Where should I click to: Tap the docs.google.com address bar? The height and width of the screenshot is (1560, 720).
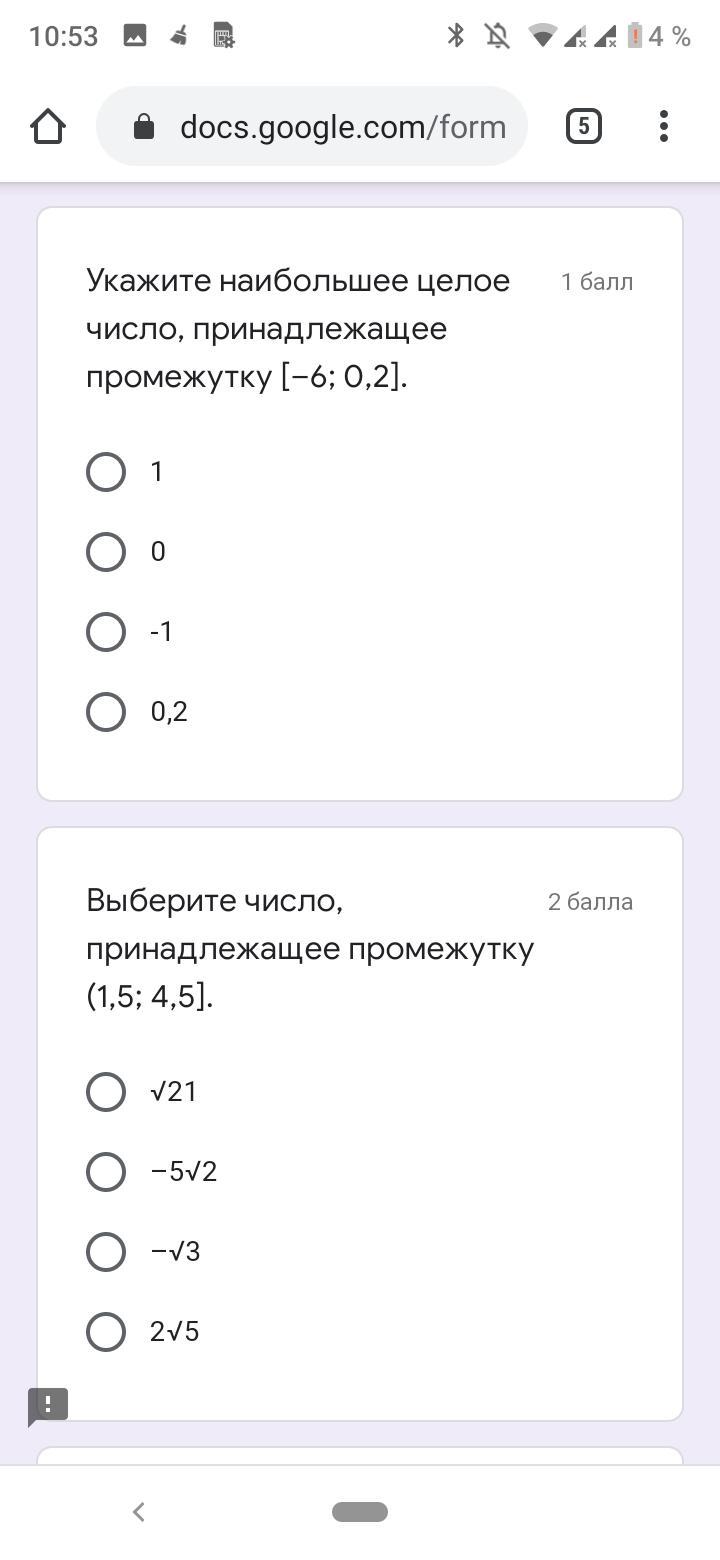coord(312,126)
